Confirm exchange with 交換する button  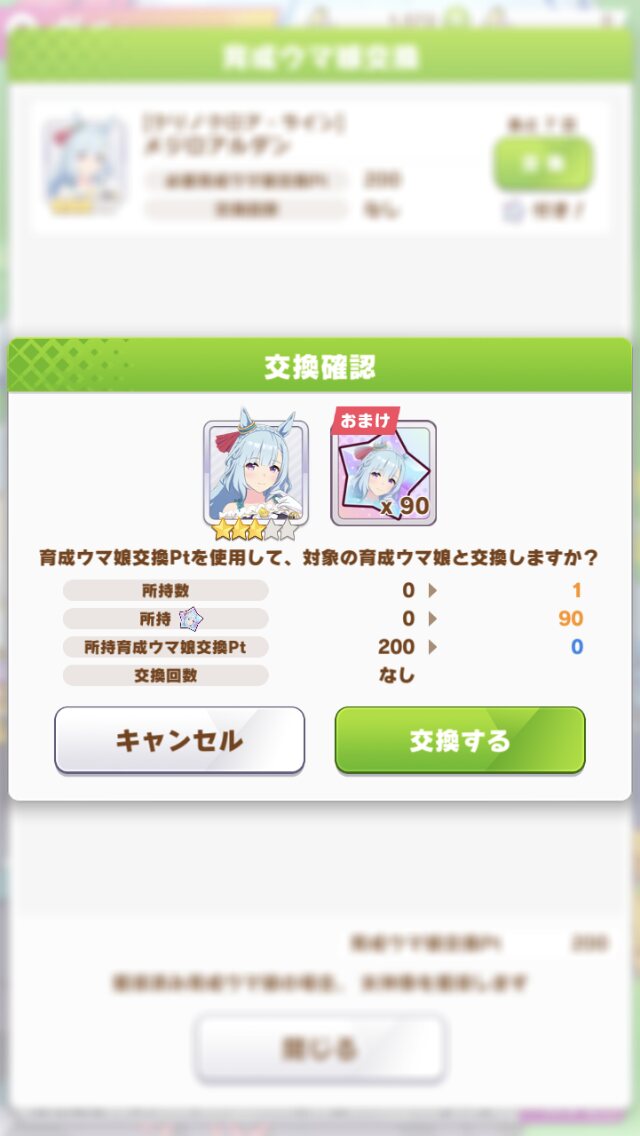(459, 740)
